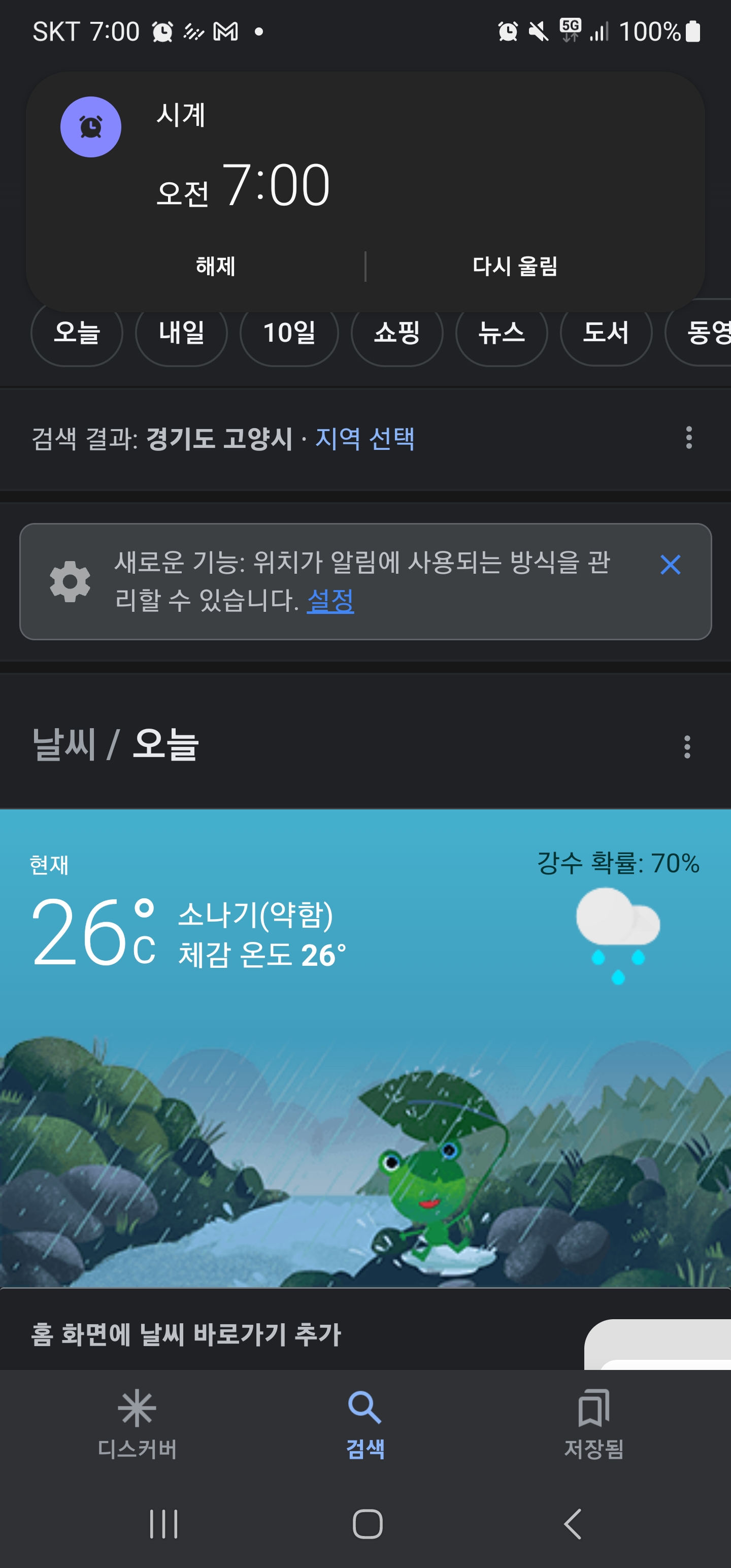This screenshot has width=731, height=1568.
Task: Open the 저장됨 tab
Action: (593, 1424)
